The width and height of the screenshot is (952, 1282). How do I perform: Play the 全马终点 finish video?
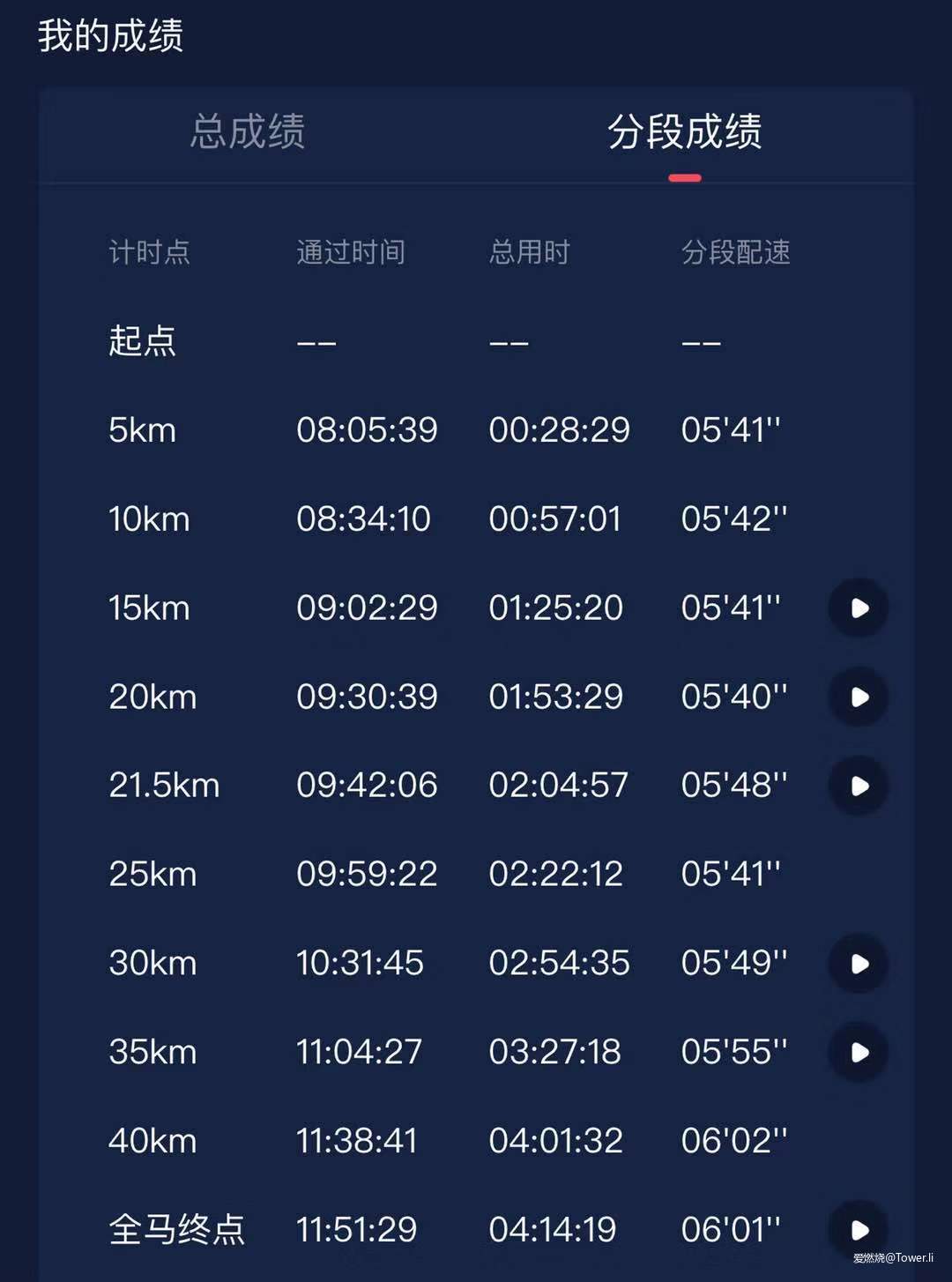coord(857,1228)
